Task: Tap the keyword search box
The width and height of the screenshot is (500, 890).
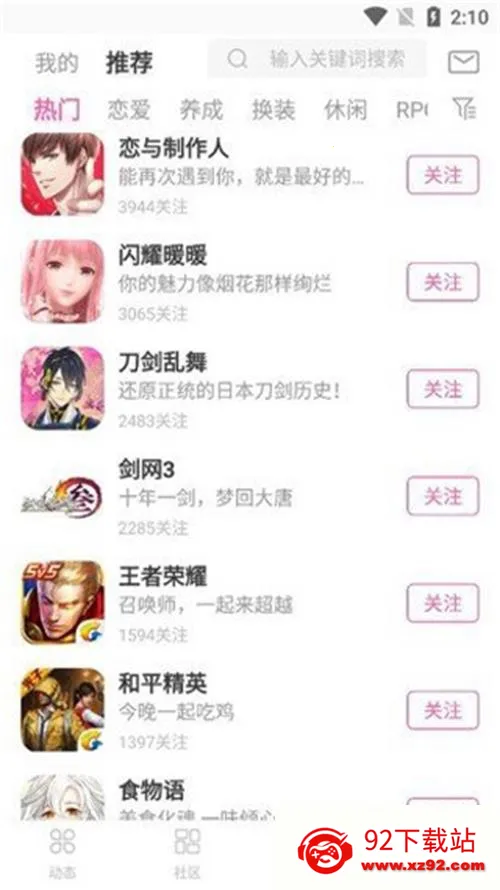Action: [317, 58]
